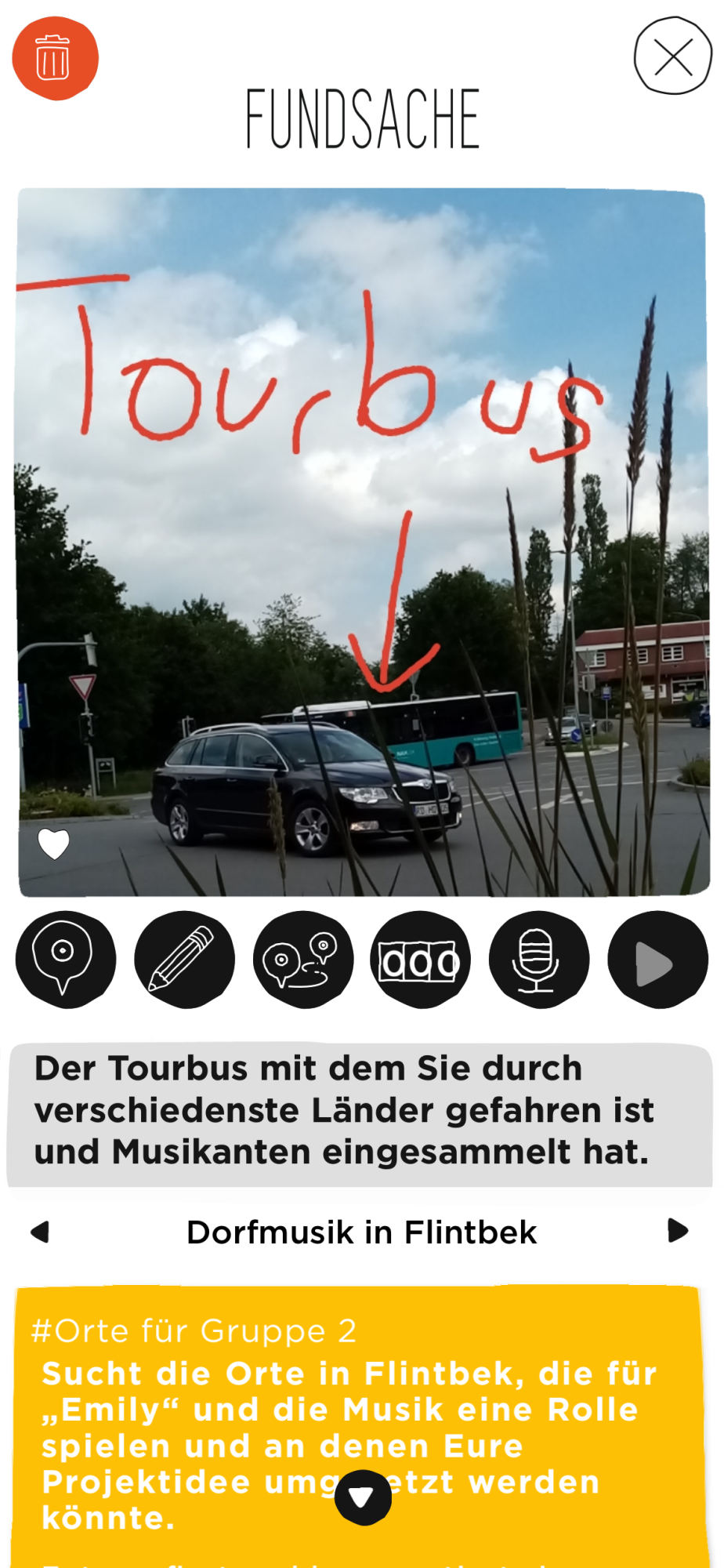724x1568 pixels.
Task: Close the Fundsache screen
Action: click(673, 56)
